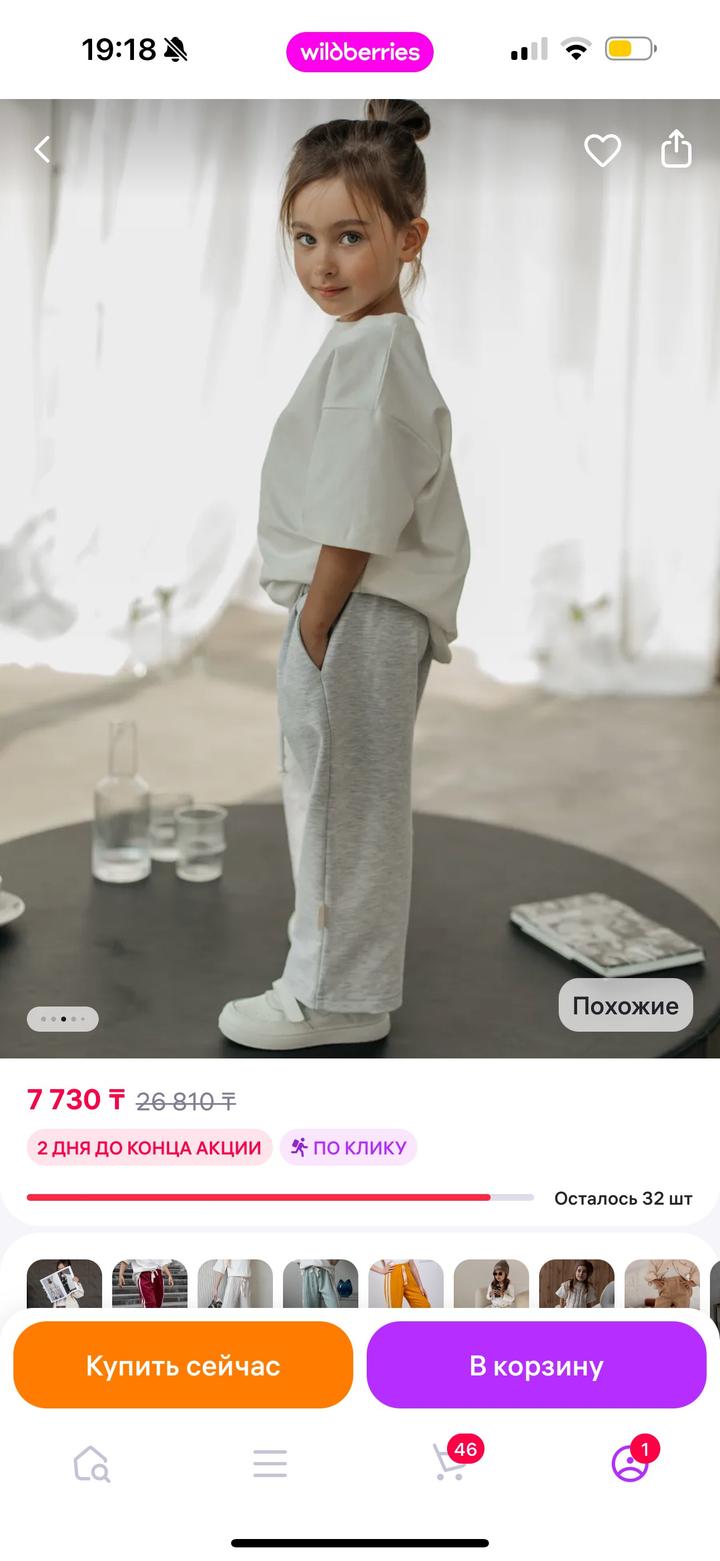The width and height of the screenshot is (720, 1561).
Task: Add this product to favorites
Action: click(602, 150)
